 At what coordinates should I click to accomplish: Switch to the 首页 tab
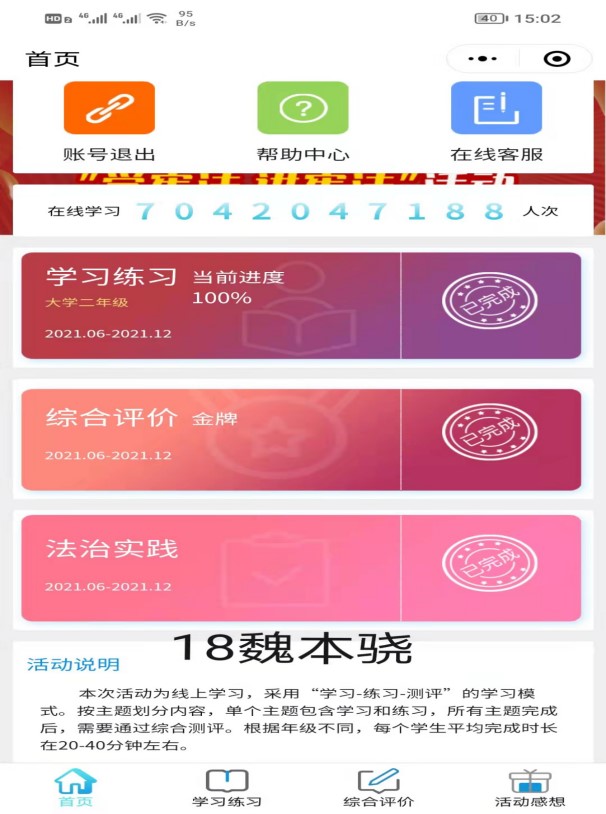[x=75, y=787]
